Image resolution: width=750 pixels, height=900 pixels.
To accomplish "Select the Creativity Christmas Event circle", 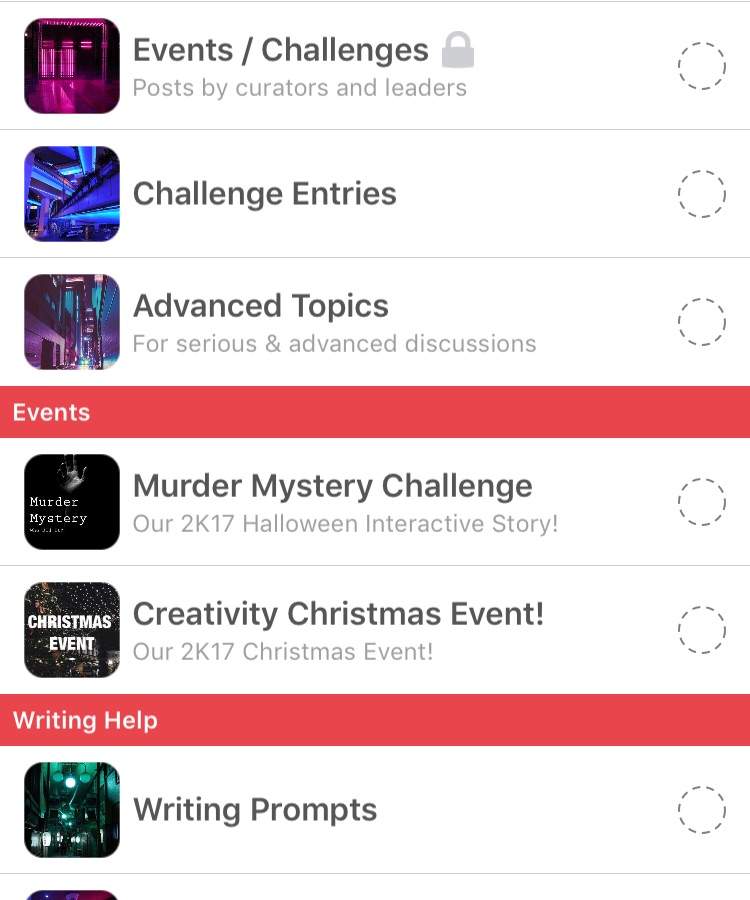I will 701,630.
